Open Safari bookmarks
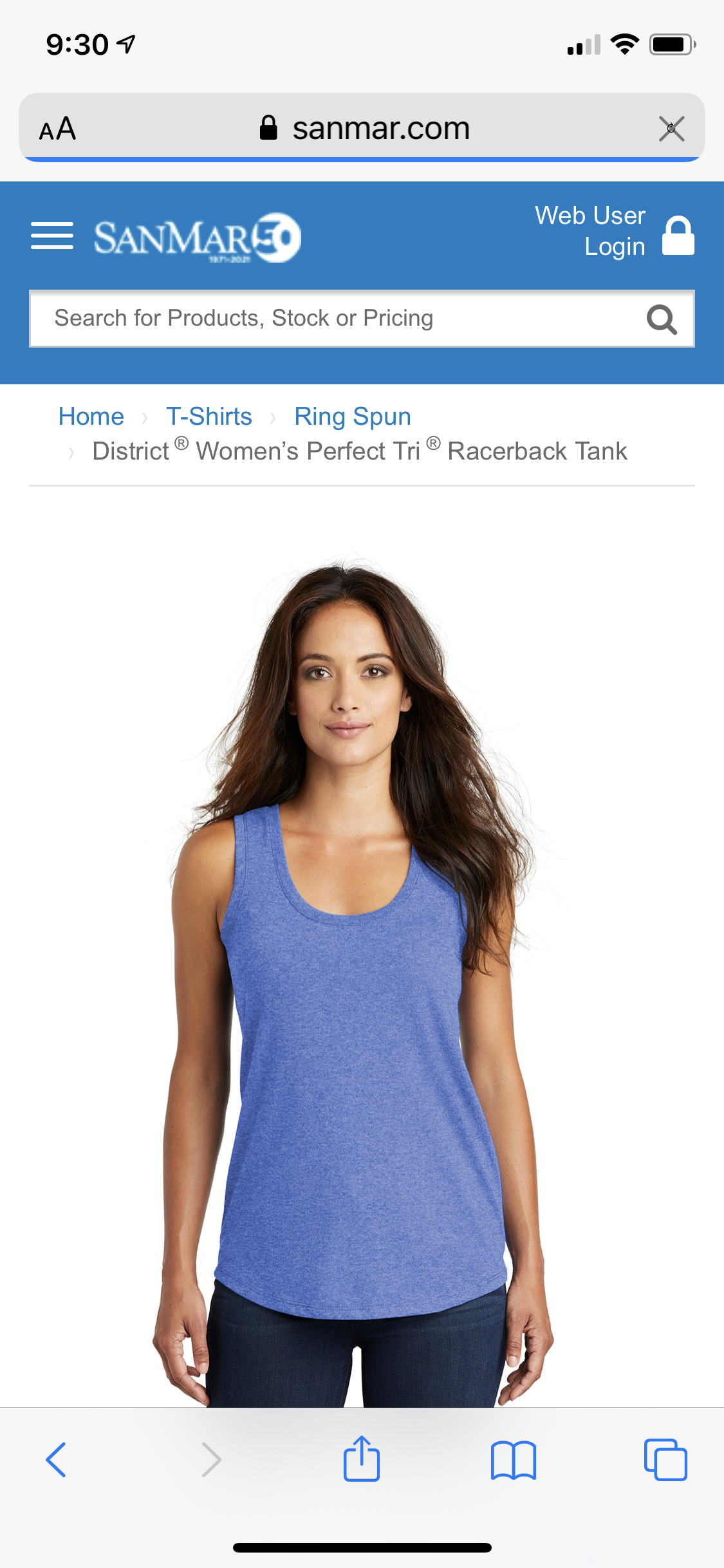 point(513,1460)
